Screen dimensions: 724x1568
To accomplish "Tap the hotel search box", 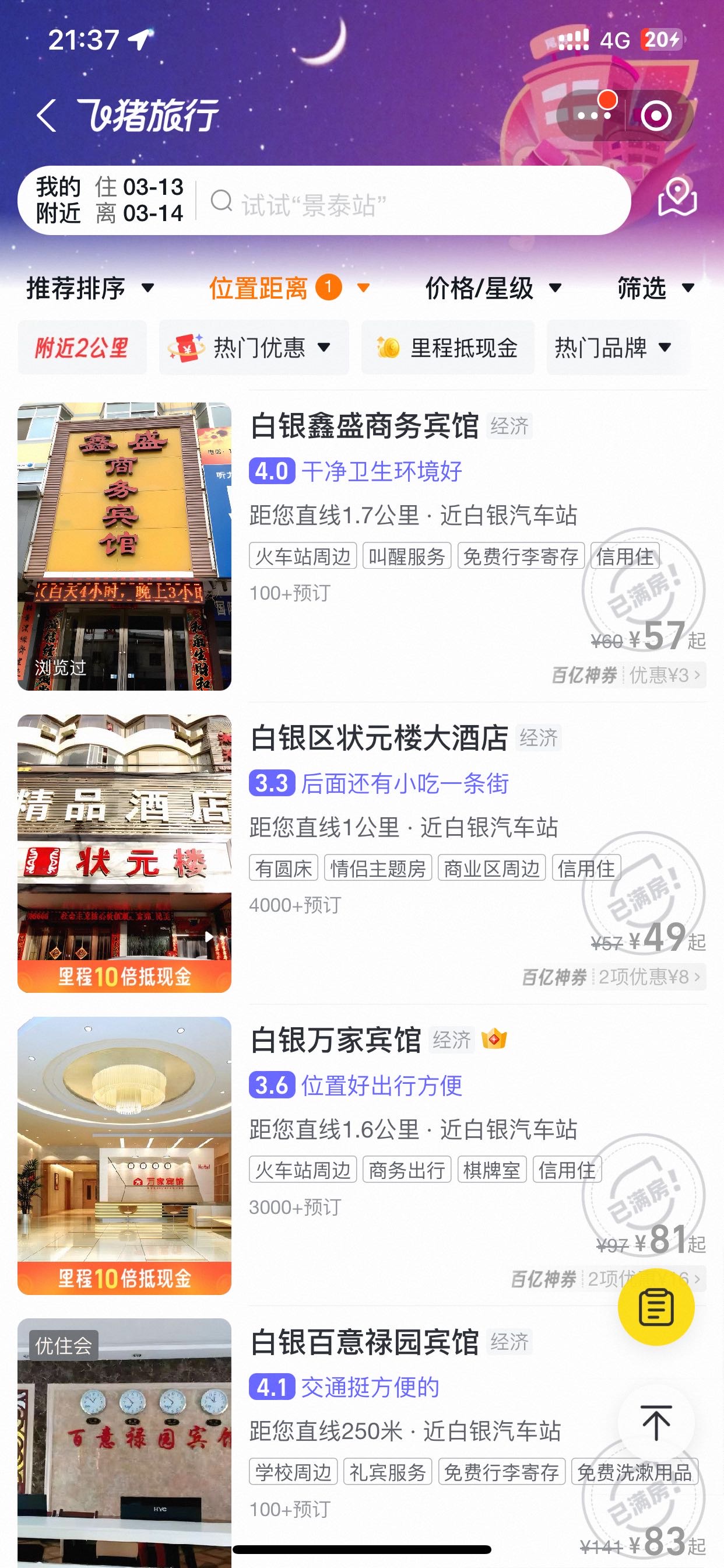I will [414, 201].
